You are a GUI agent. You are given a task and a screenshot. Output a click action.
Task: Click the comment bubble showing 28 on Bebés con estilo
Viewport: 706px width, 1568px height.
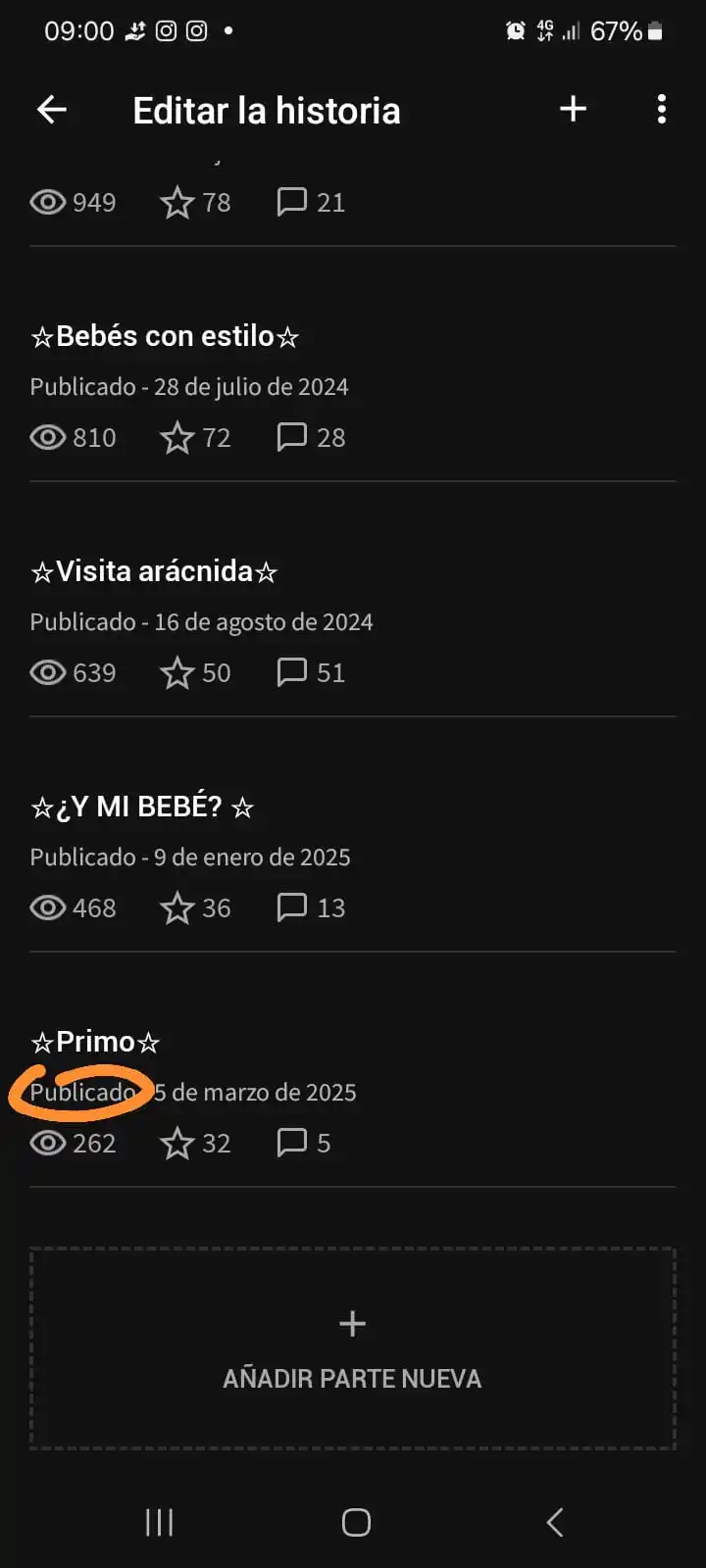click(293, 438)
